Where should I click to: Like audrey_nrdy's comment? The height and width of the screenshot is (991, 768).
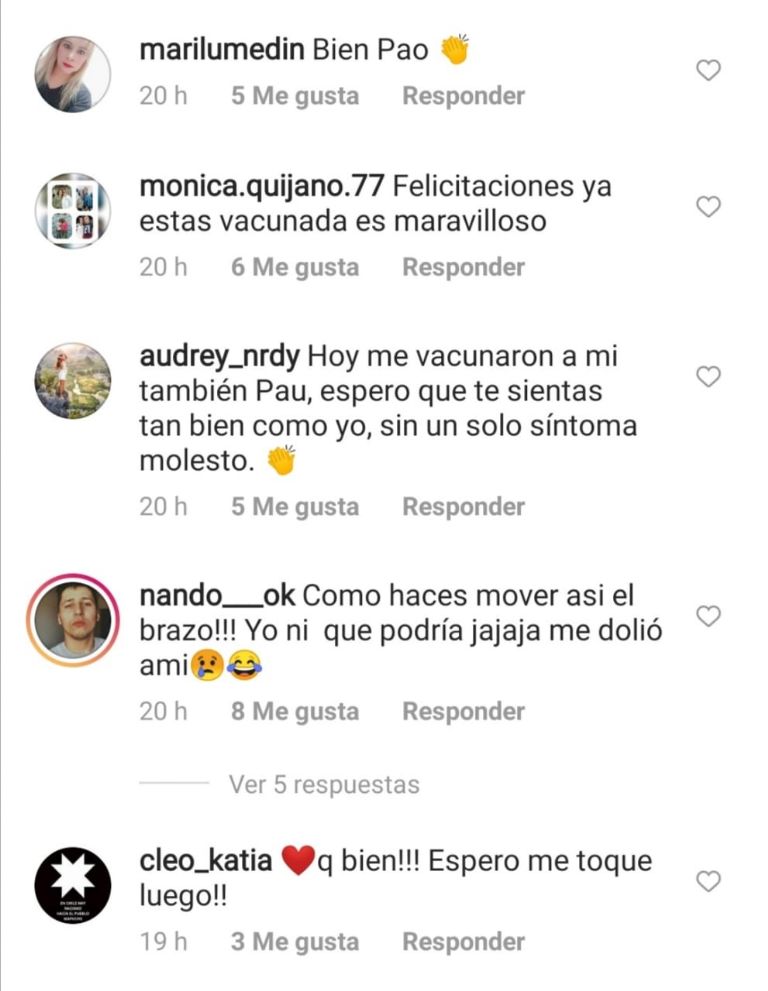[x=708, y=377]
